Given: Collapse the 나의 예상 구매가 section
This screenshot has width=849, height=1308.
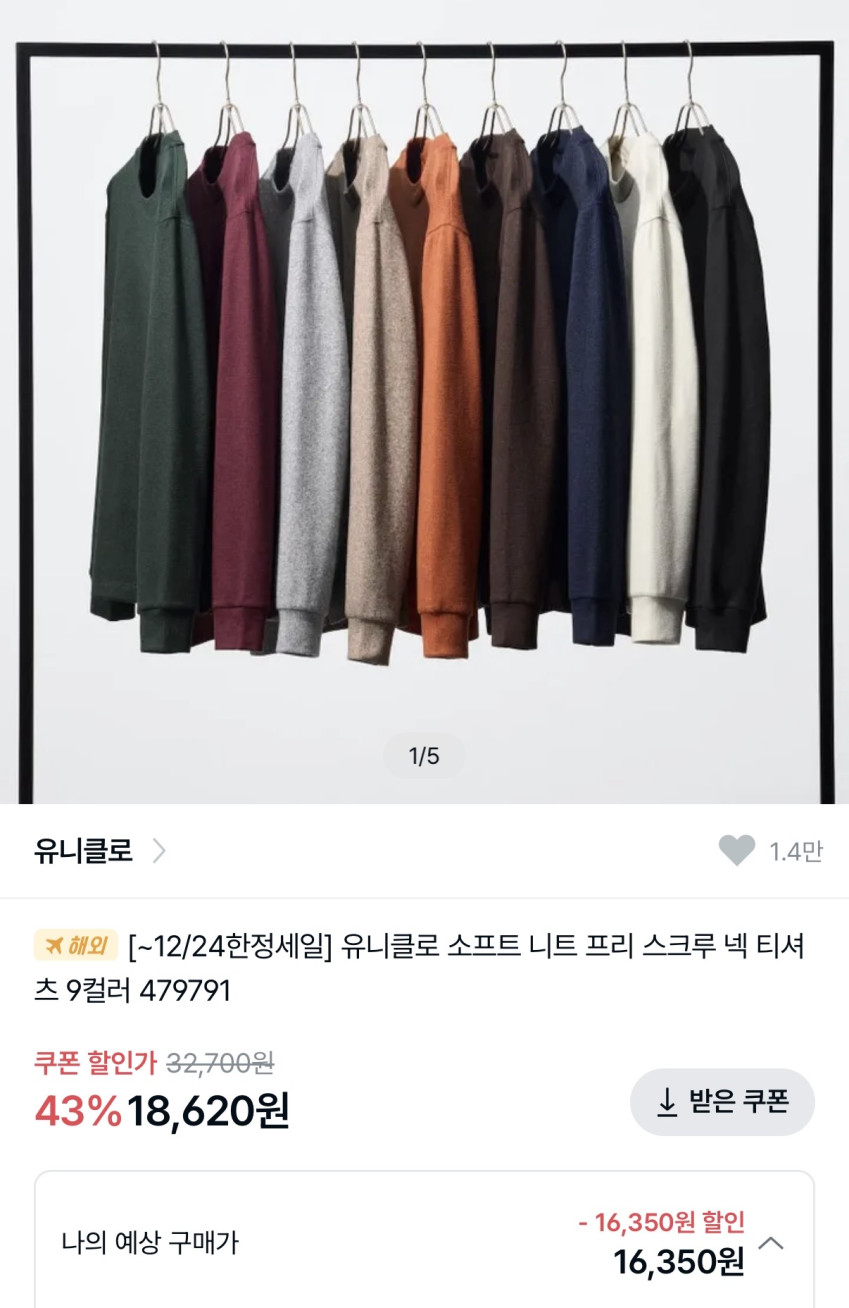Looking at the screenshot, I should click(771, 1244).
